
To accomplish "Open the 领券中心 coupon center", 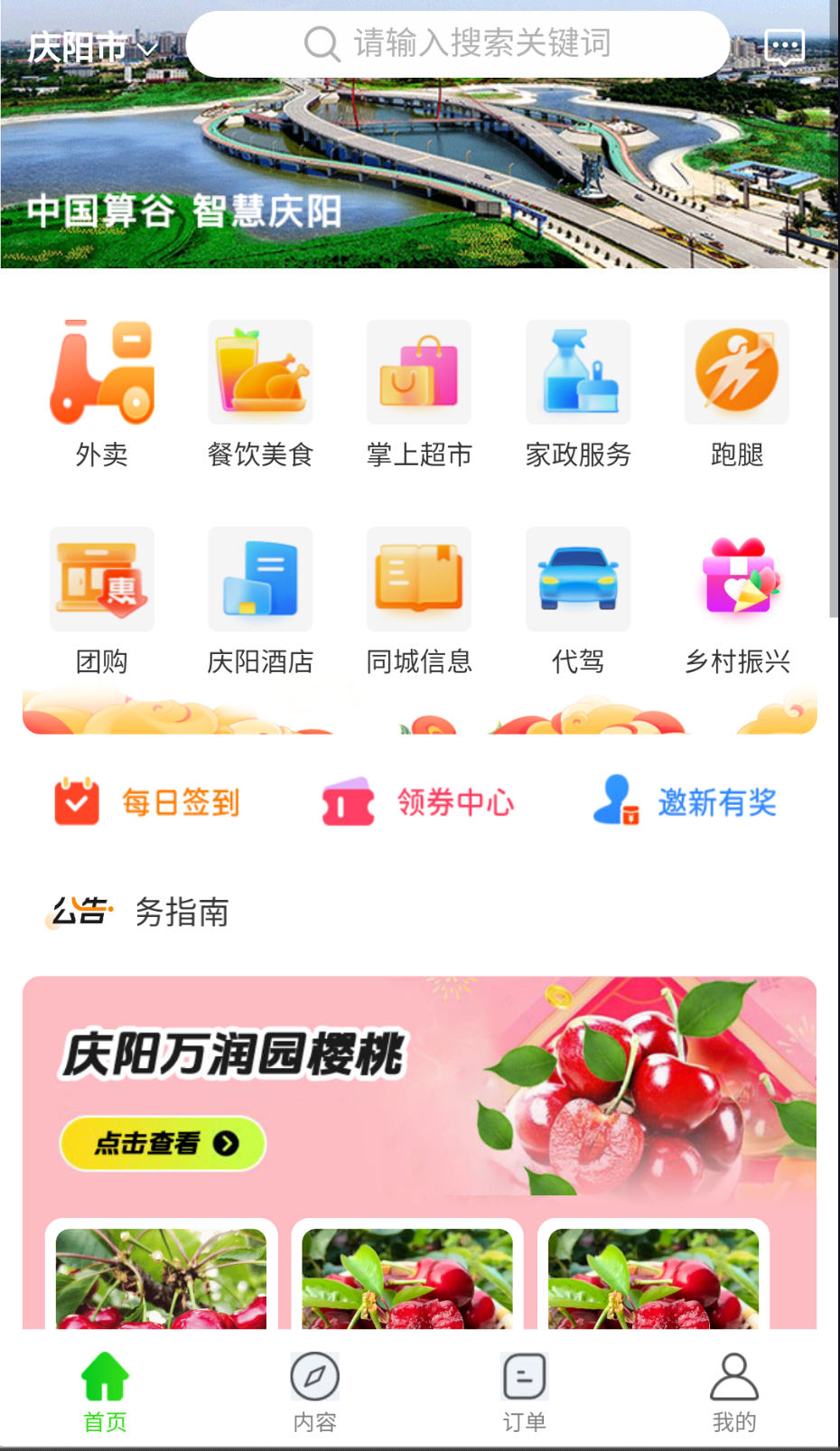I will [421, 801].
